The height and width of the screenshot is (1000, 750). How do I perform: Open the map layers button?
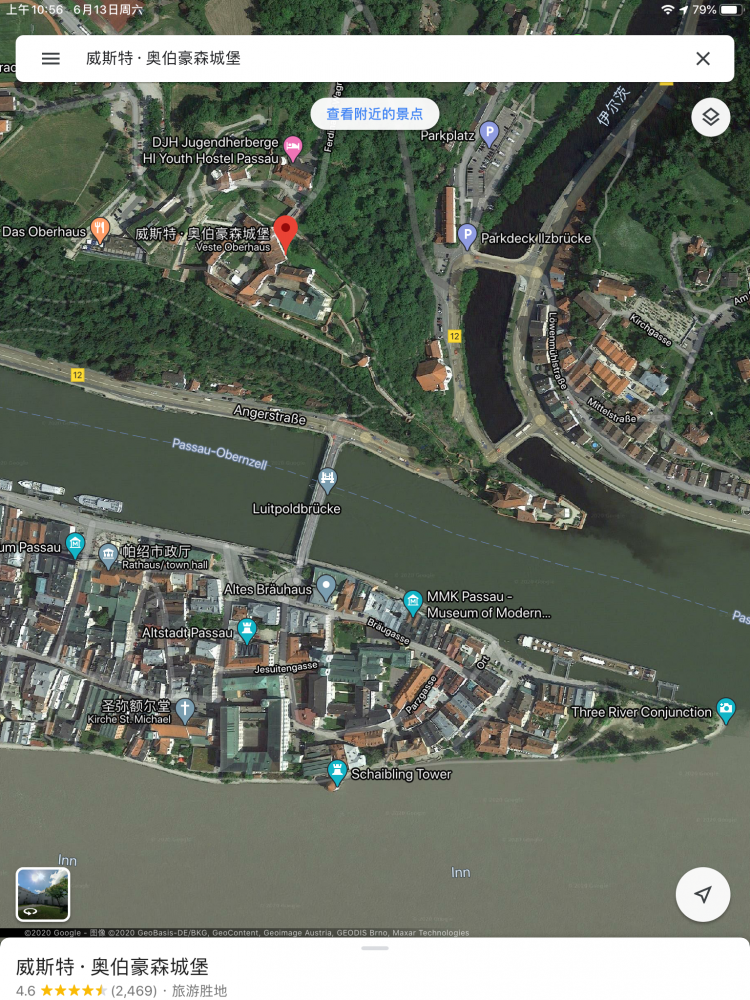[710, 117]
